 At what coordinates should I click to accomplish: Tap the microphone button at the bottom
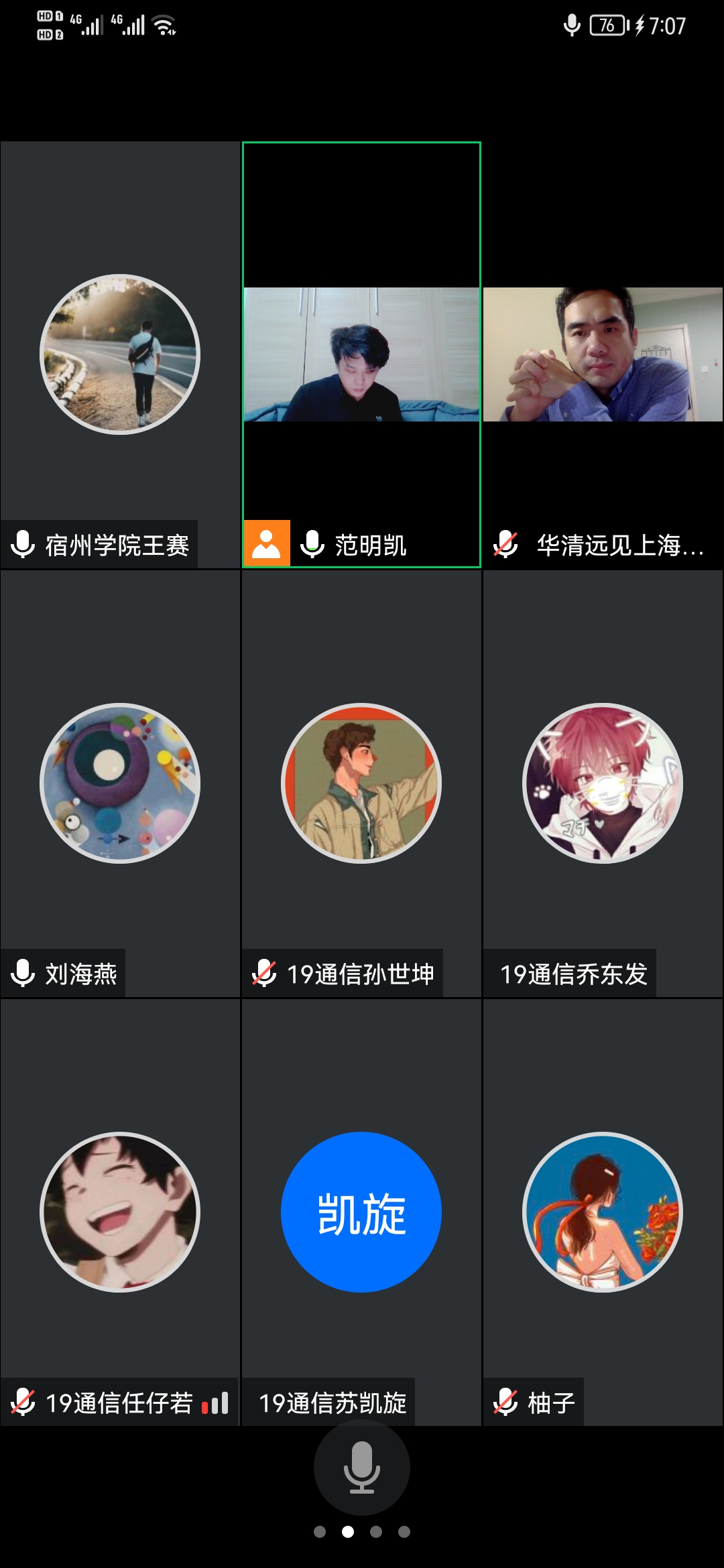pos(361,1467)
